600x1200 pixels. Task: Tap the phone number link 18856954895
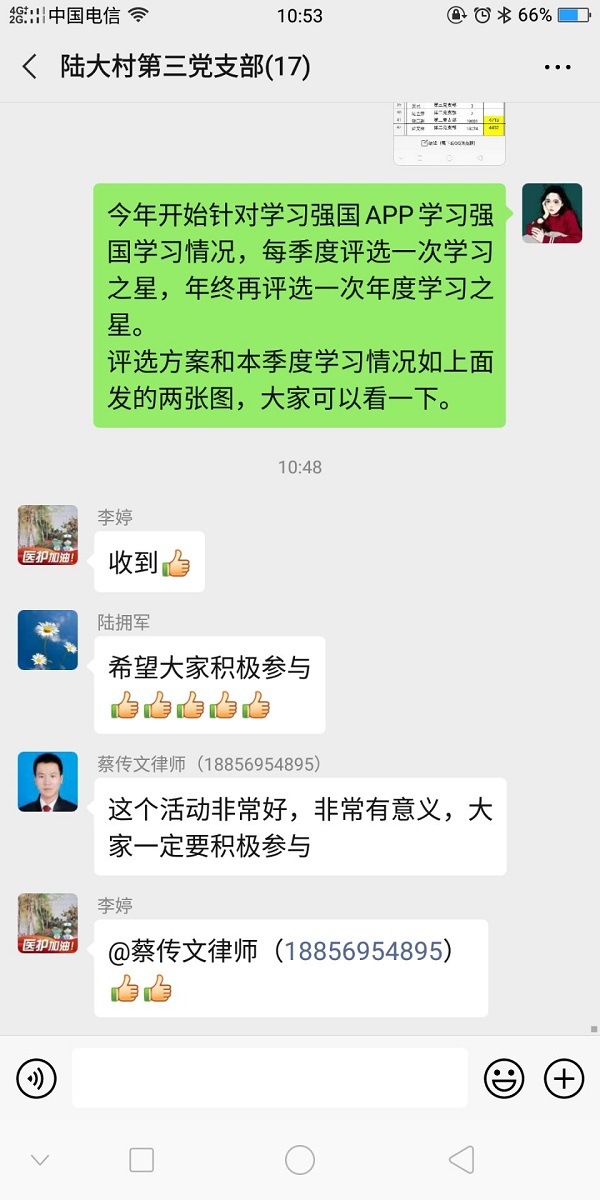(363, 951)
